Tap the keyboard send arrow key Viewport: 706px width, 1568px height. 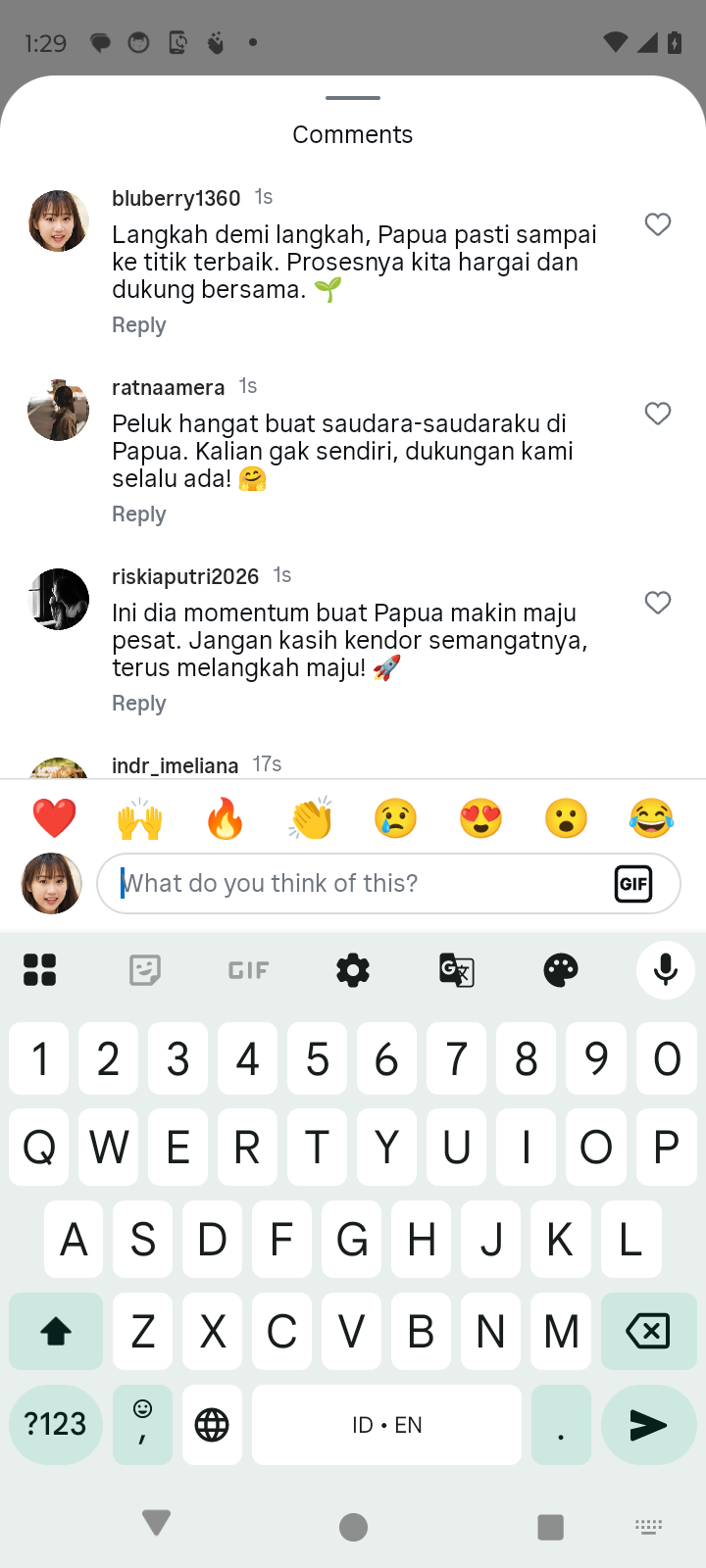point(647,1425)
